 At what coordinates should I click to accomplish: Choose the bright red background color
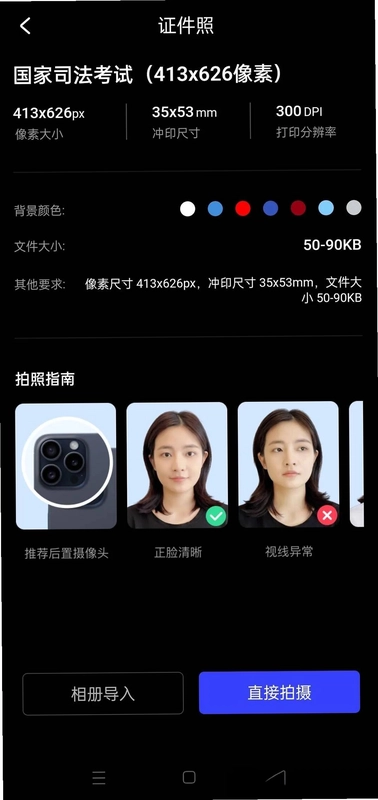tap(243, 208)
